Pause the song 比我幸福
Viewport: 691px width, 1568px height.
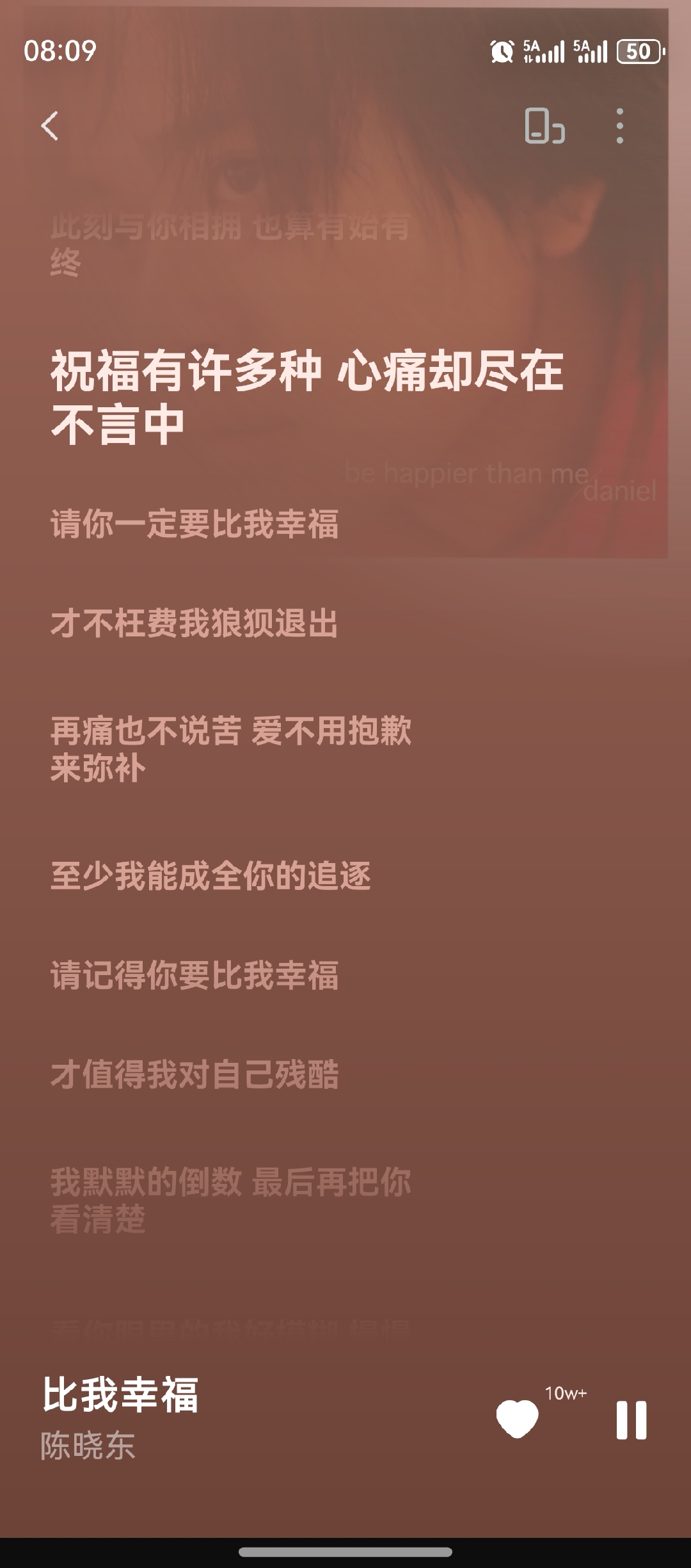tap(631, 1420)
